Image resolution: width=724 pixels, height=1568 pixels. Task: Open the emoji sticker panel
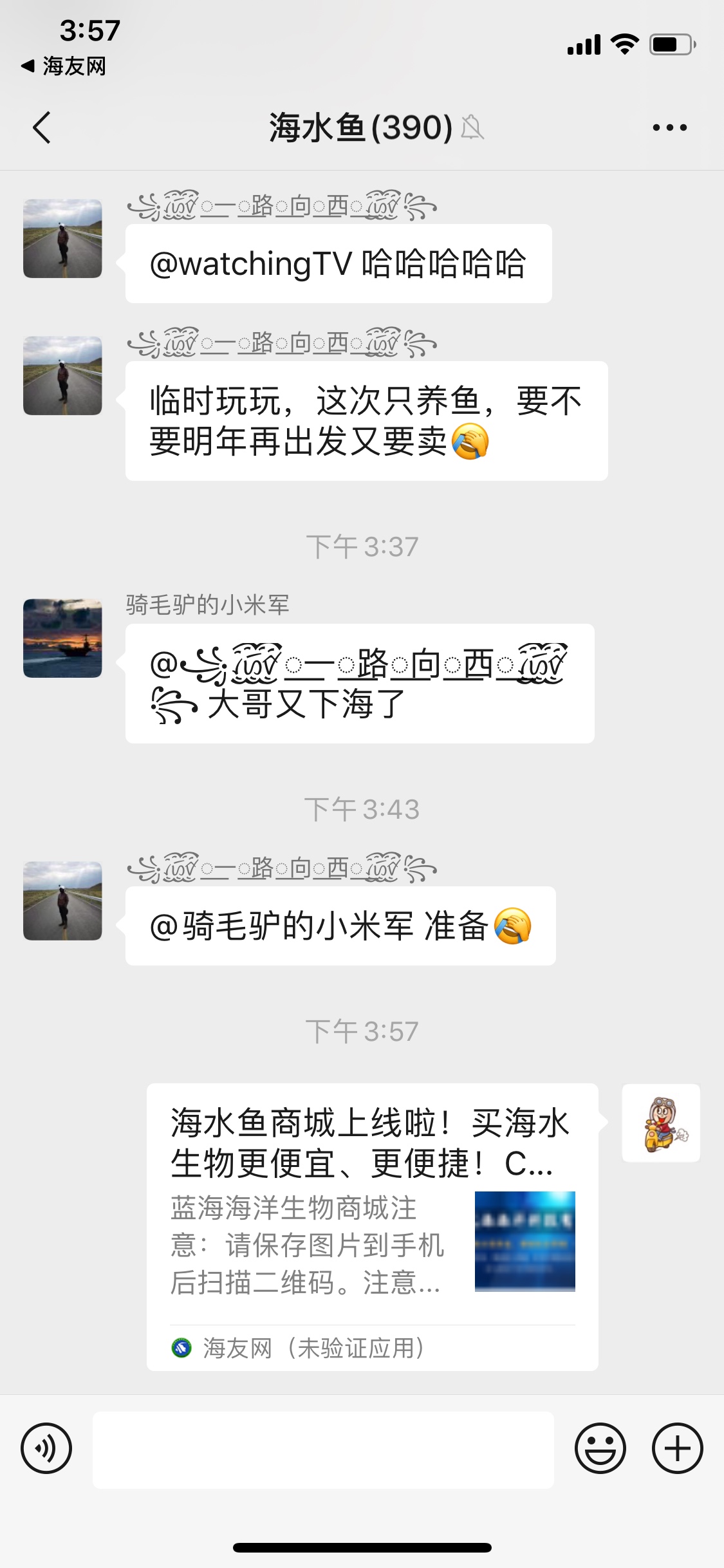click(600, 1449)
